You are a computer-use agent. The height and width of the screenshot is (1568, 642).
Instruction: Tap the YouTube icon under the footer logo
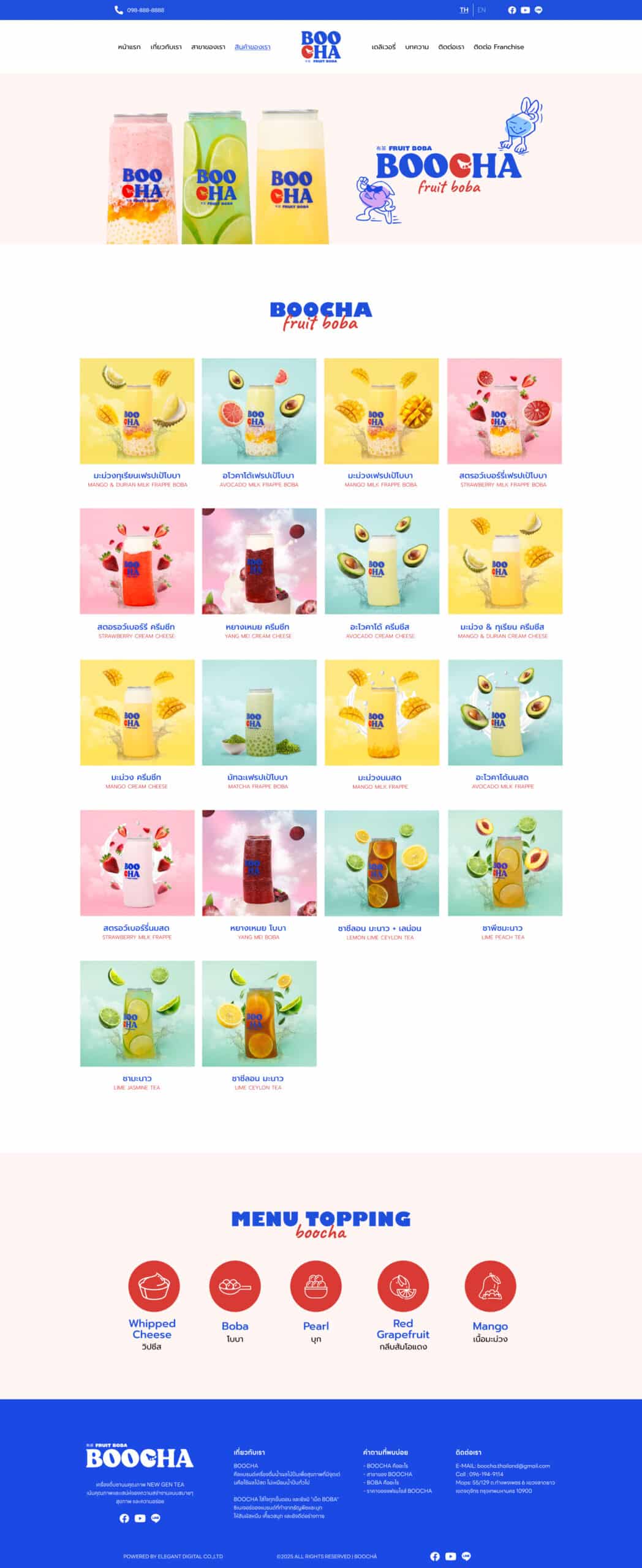click(140, 1518)
